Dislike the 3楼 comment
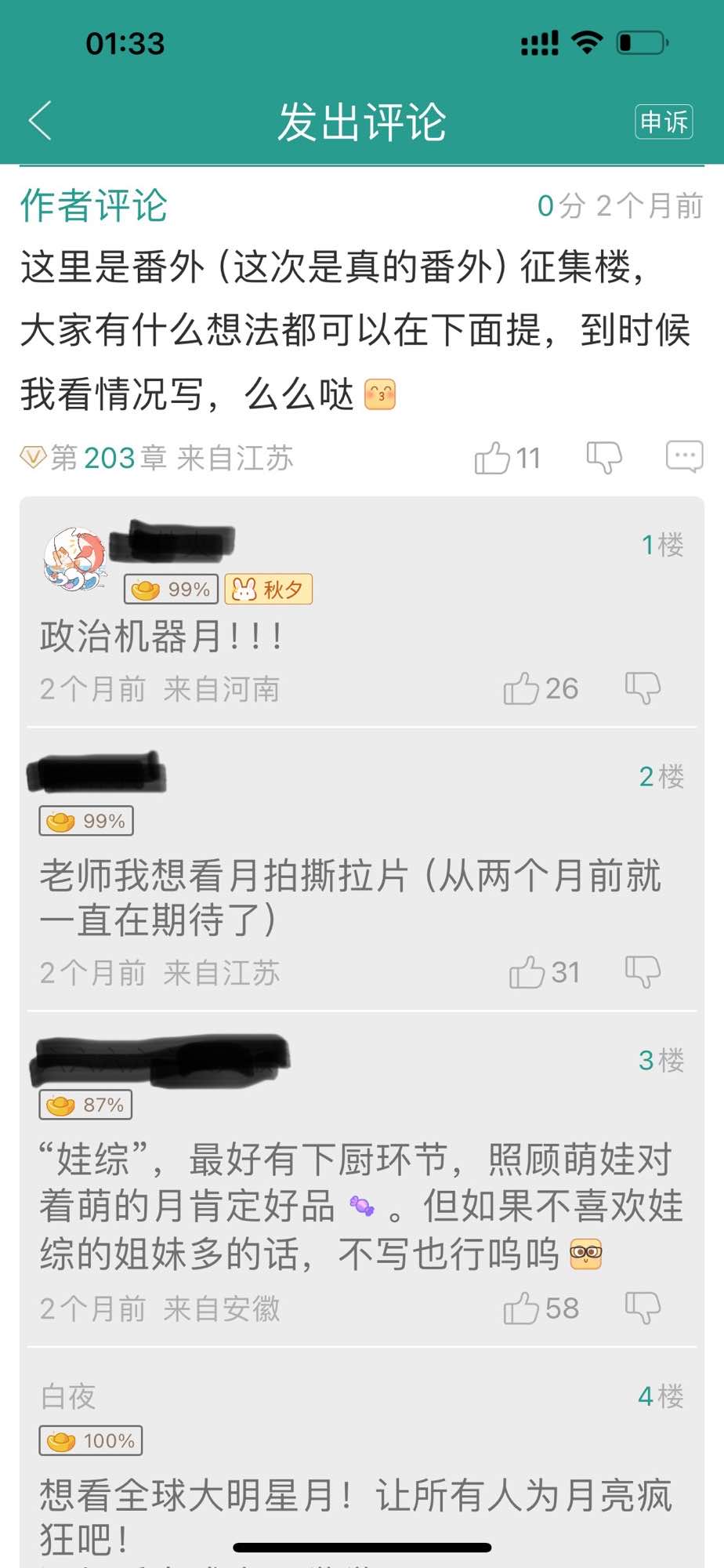 pyautogui.click(x=643, y=1308)
